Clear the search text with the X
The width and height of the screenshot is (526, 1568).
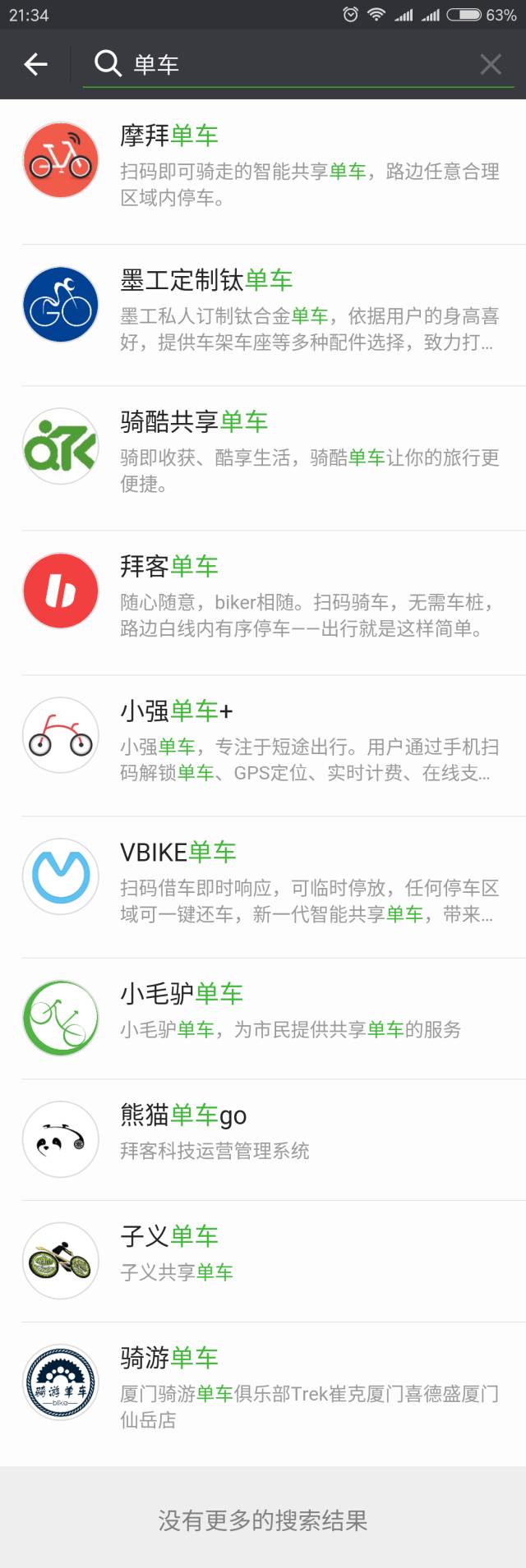tap(491, 64)
